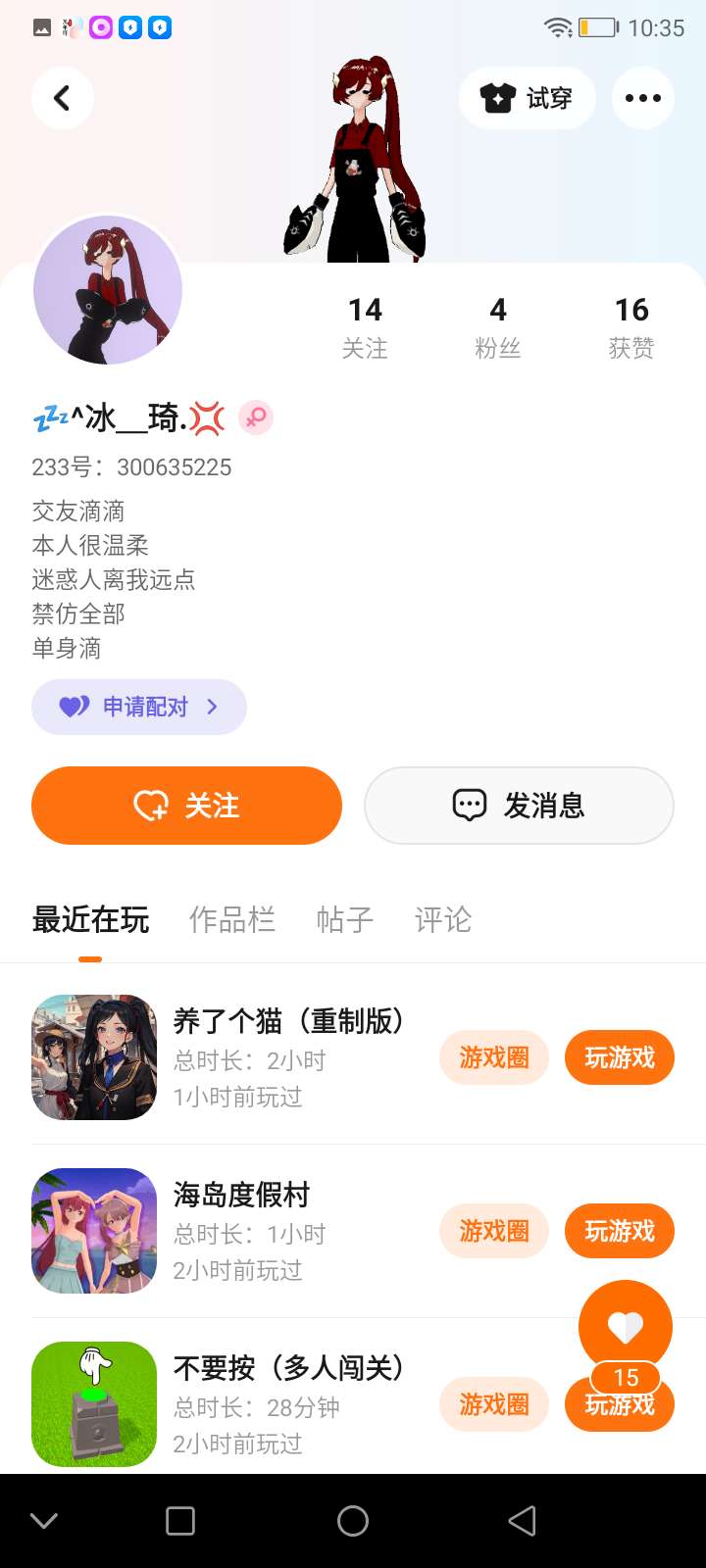Tap the floating heart like button

(x=626, y=1325)
